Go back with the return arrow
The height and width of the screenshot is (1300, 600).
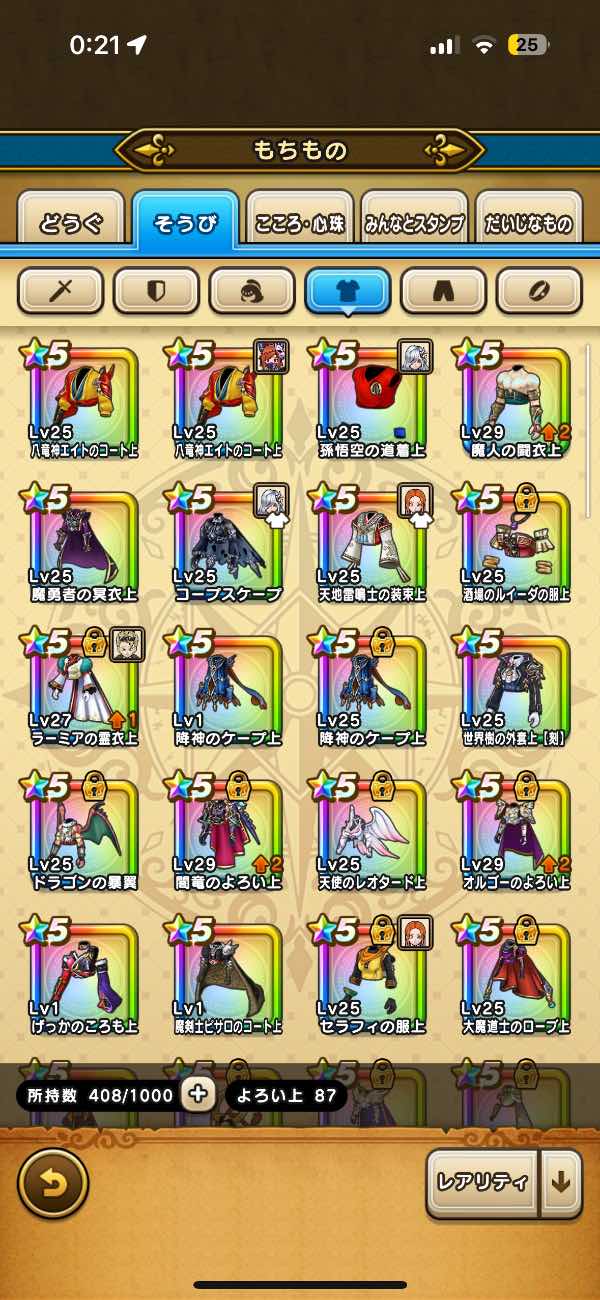pyautogui.click(x=53, y=1183)
